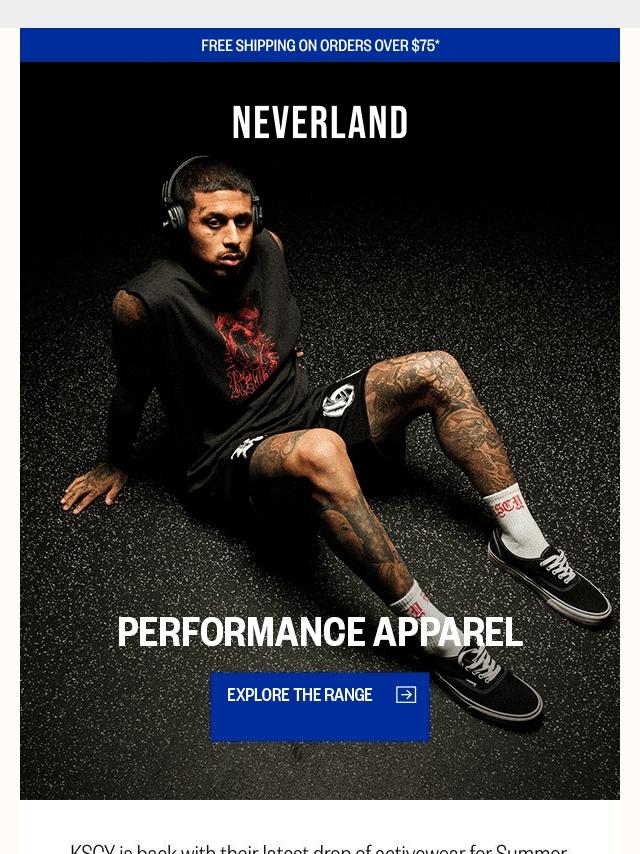Open the free shipping banner
This screenshot has height=854, width=640.
tap(320, 46)
